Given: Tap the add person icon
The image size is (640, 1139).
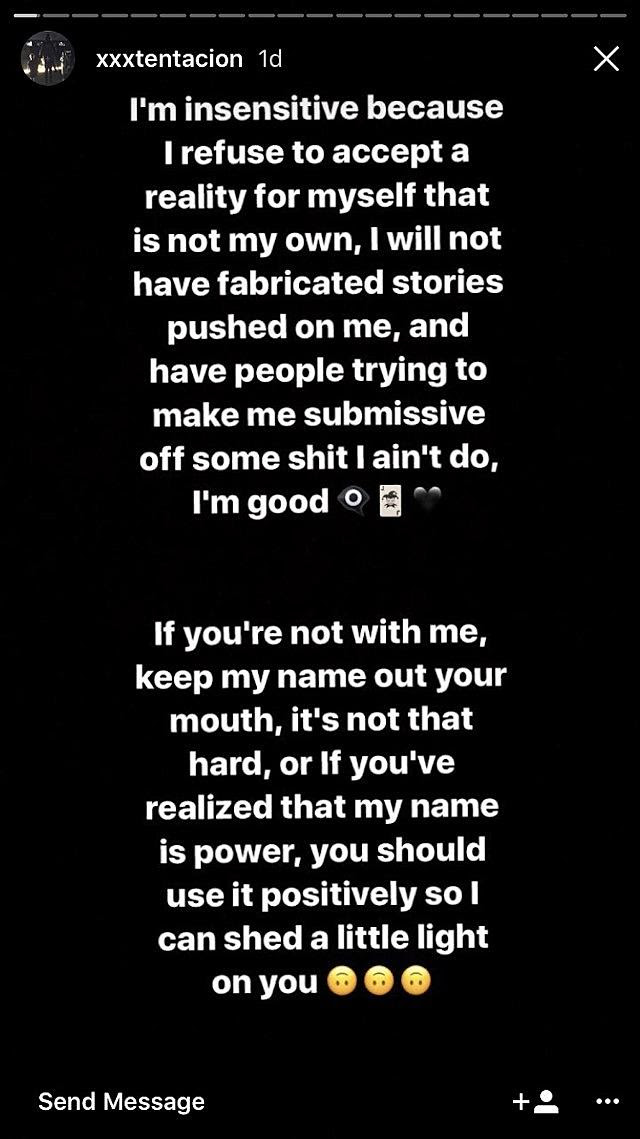Looking at the screenshot, I should [x=535, y=1101].
